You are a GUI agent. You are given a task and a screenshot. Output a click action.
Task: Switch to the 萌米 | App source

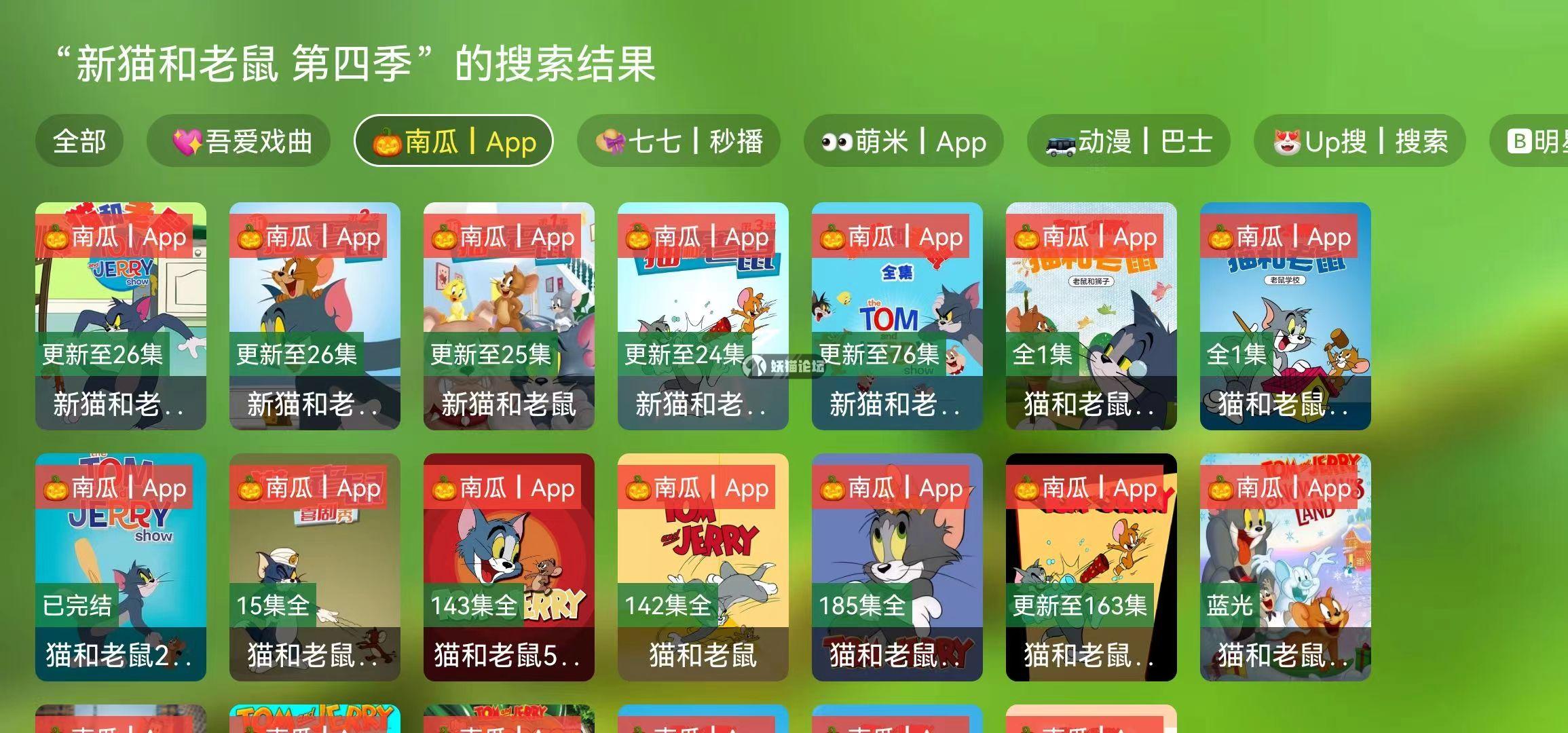click(903, 141)
